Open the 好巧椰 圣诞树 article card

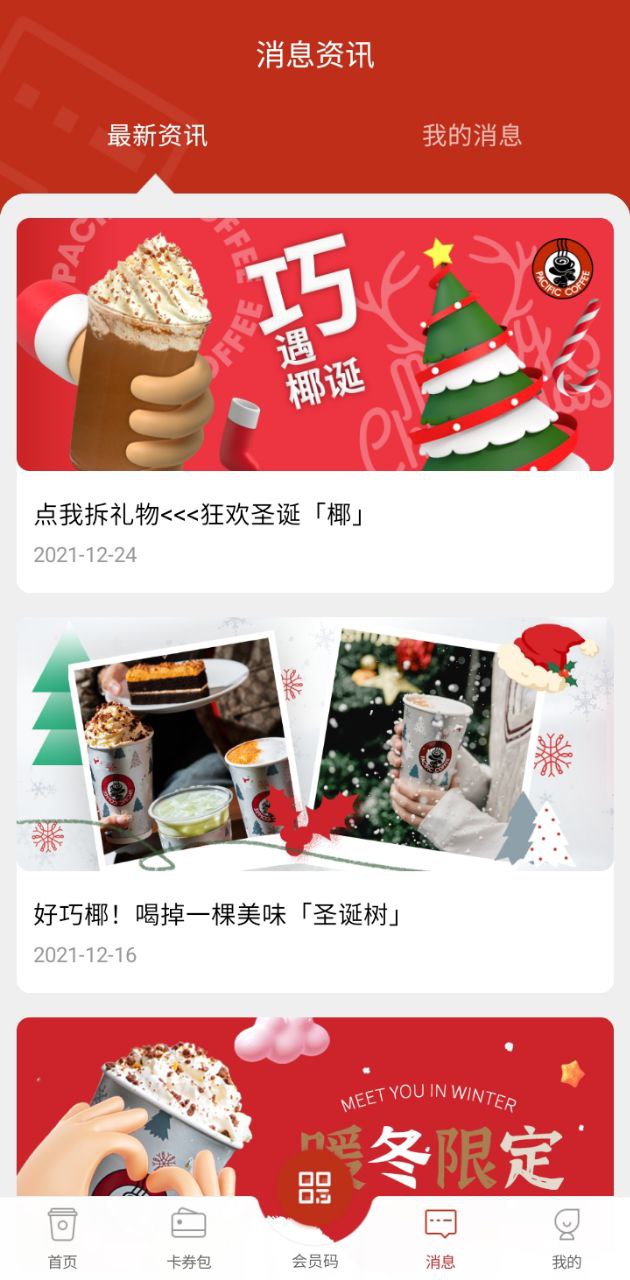click(315, 805)
